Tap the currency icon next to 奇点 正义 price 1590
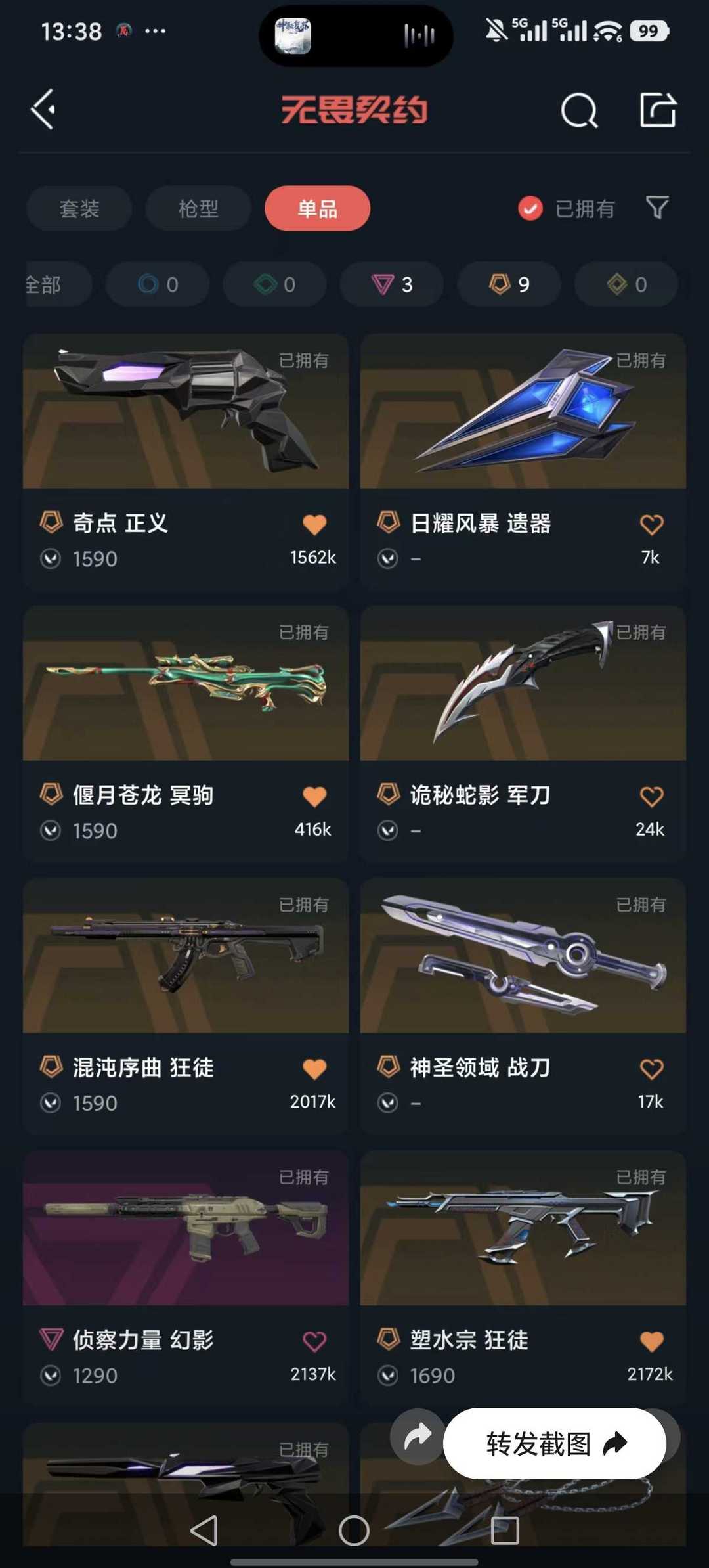709x1568 pixels. click(51, 558)
